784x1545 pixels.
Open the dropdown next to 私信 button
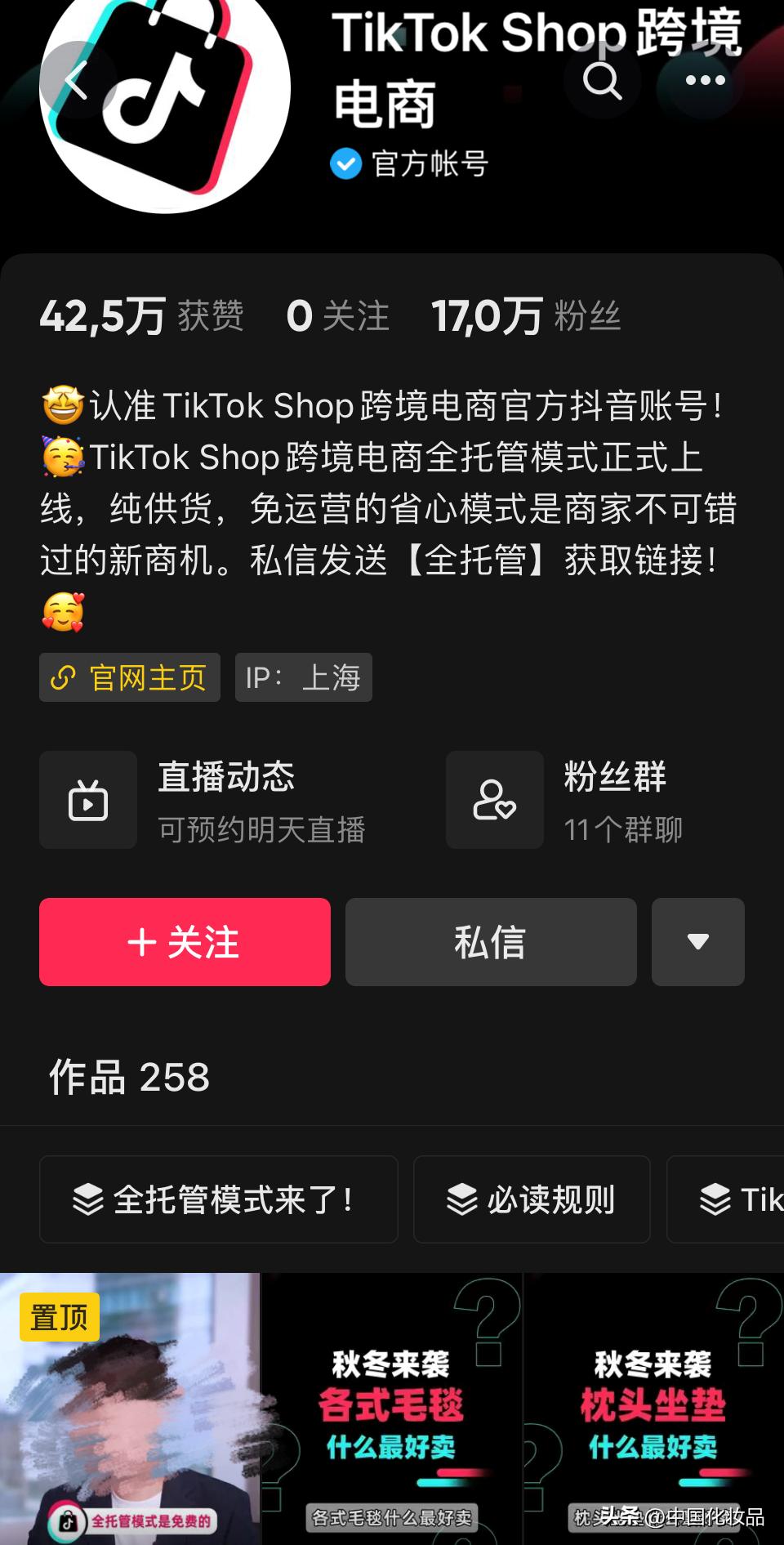697,941
